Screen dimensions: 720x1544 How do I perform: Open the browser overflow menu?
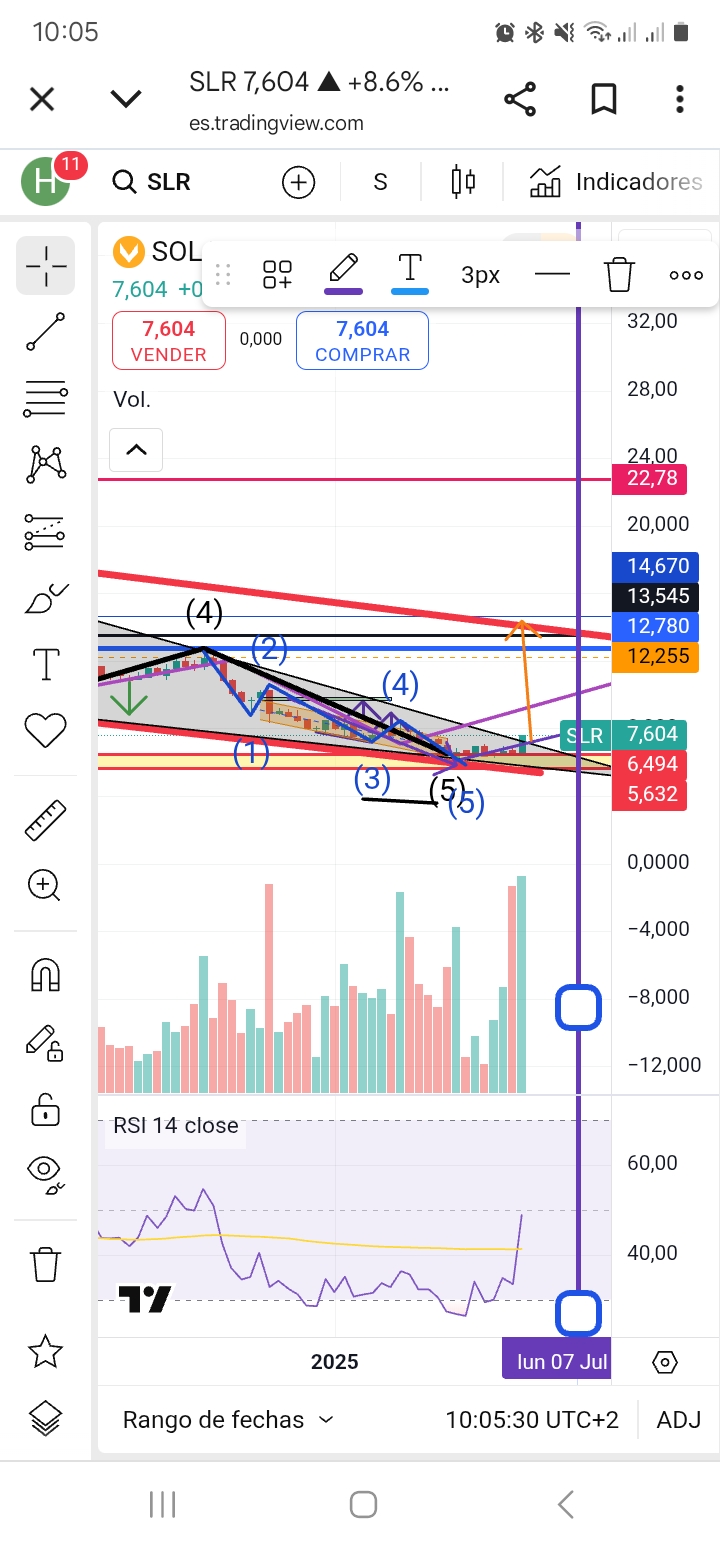(x=680, y=99)
